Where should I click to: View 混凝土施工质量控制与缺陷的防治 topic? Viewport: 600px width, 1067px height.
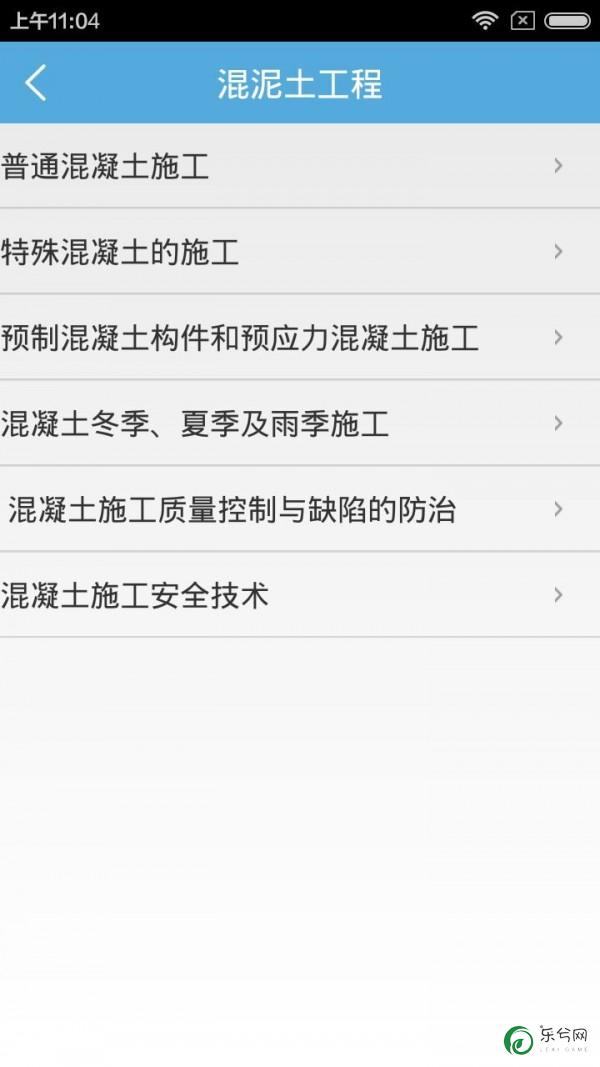[x=300, y=510]
